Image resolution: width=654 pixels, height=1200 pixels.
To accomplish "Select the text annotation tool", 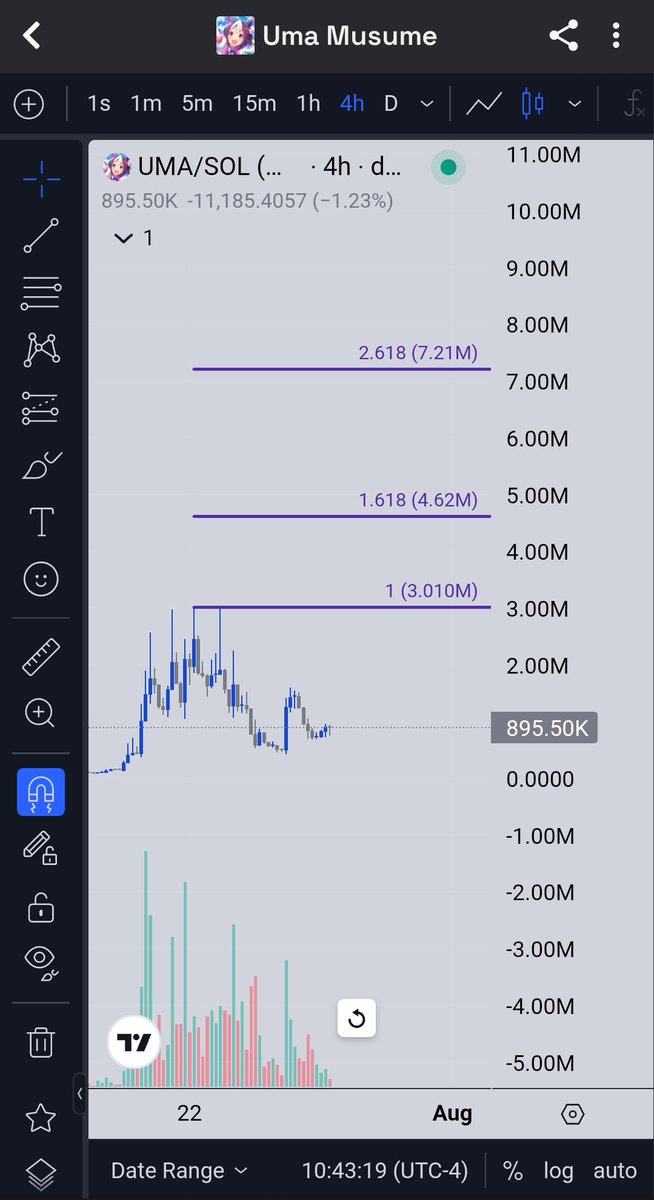I will click(41, 522).
